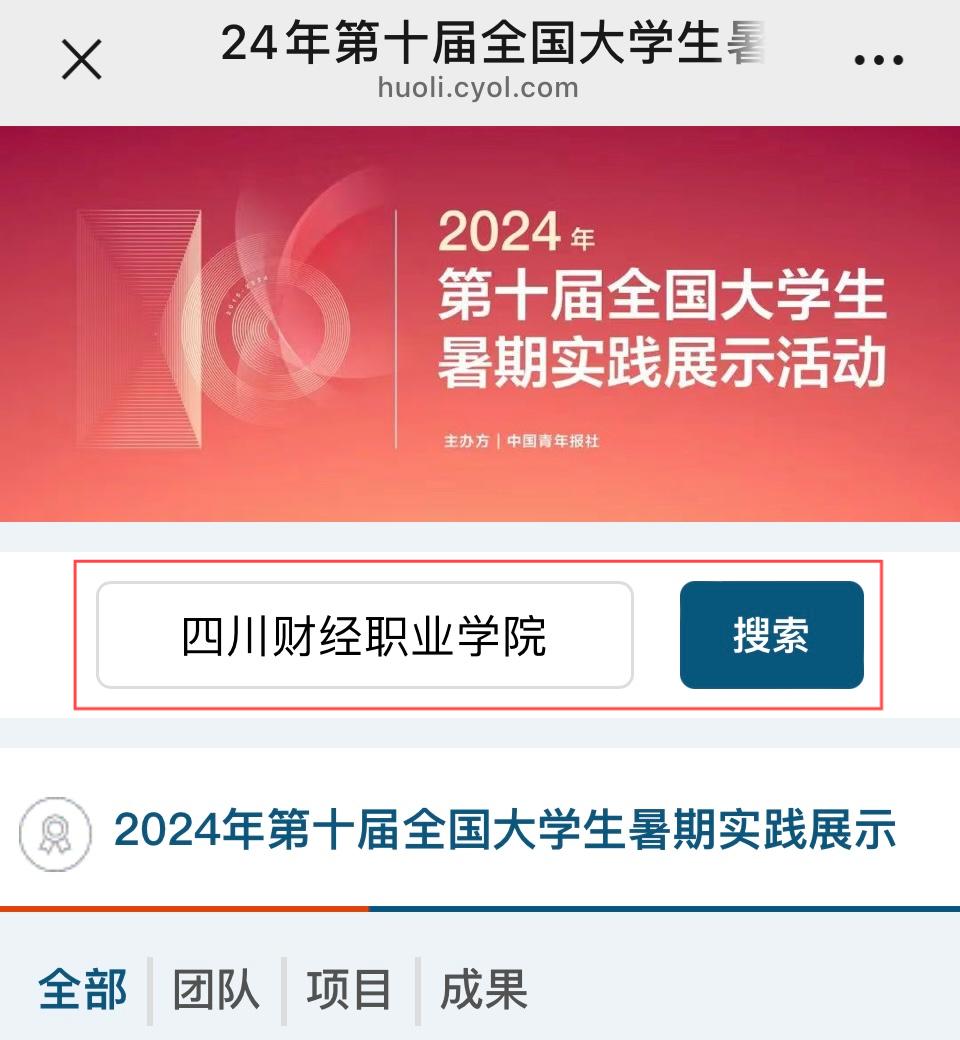The image size is (960, 1040).
Task: Show the 成果 tab
Action: tap(483, 991)
